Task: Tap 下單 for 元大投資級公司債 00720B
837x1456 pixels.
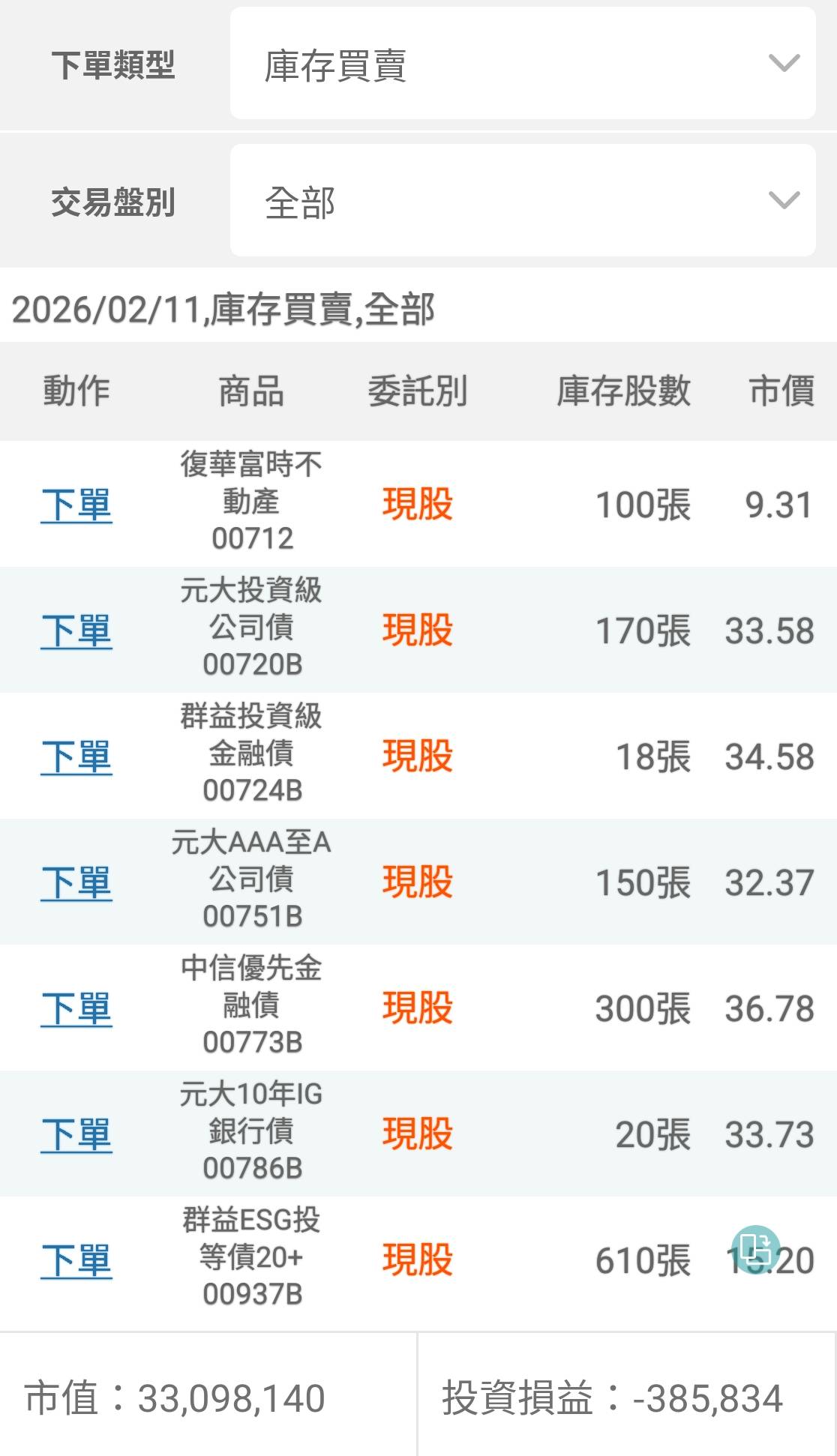Action: 76,631
